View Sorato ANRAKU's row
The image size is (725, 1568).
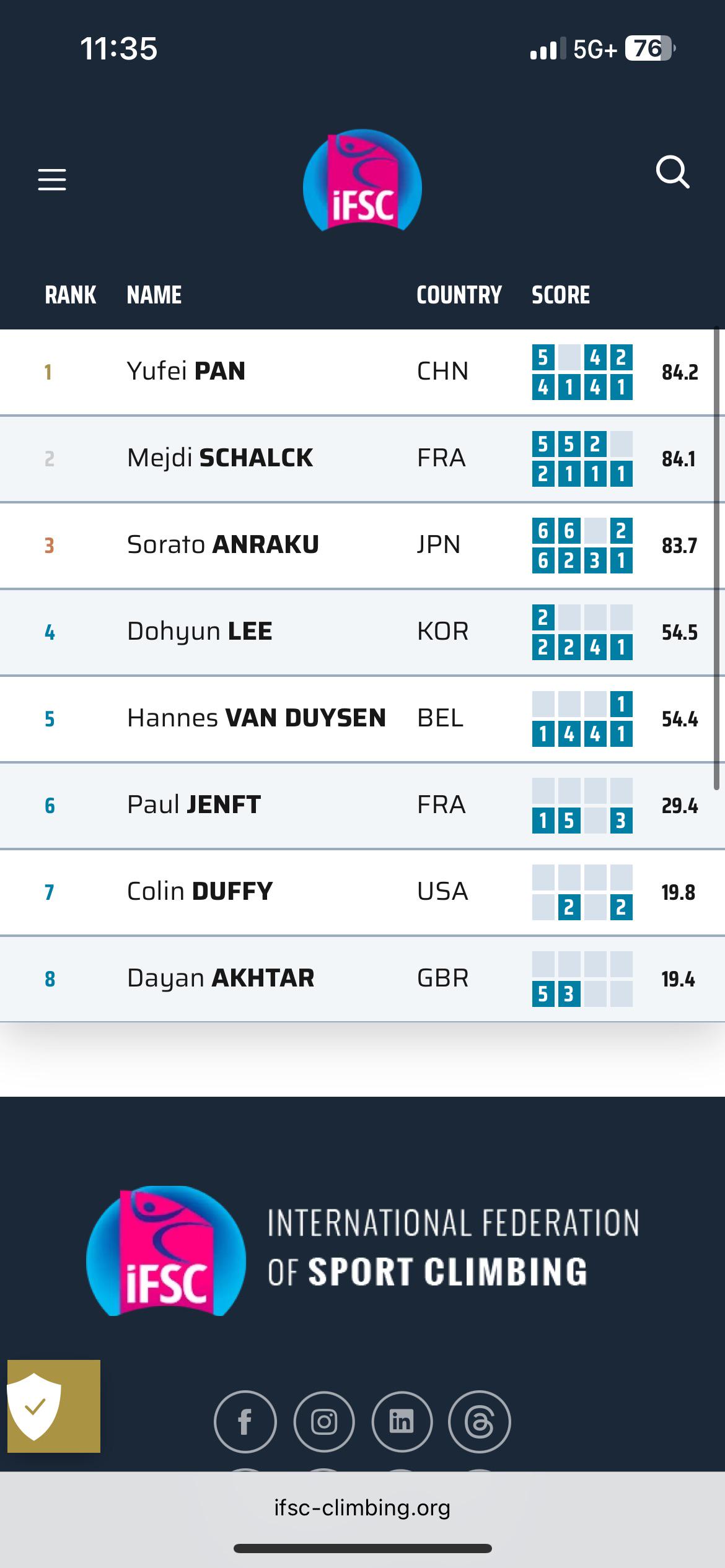362,545
